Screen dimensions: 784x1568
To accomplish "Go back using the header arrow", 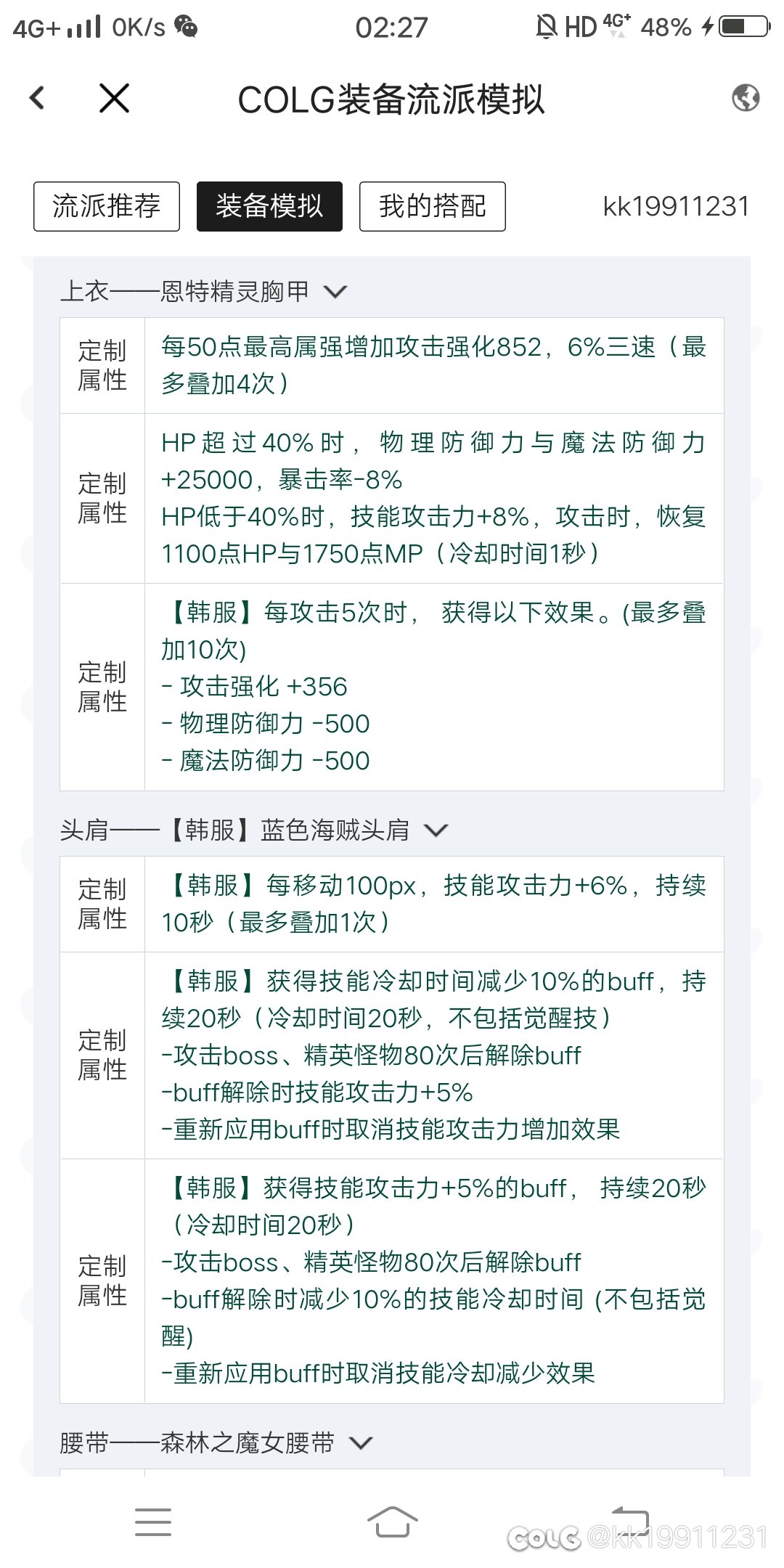I will click(x=37, y=98).
